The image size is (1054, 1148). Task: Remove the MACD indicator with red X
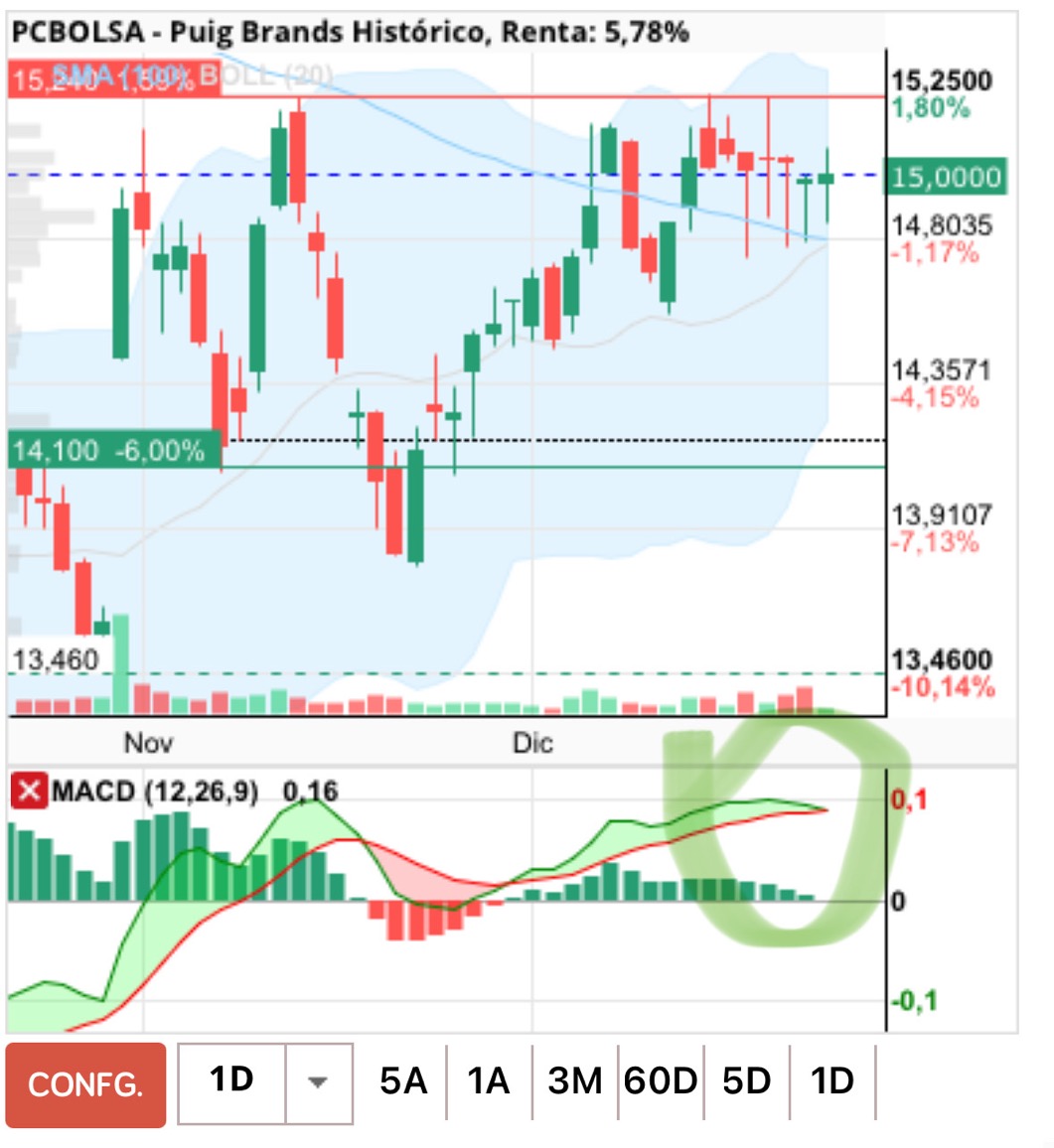click(30, 791)
